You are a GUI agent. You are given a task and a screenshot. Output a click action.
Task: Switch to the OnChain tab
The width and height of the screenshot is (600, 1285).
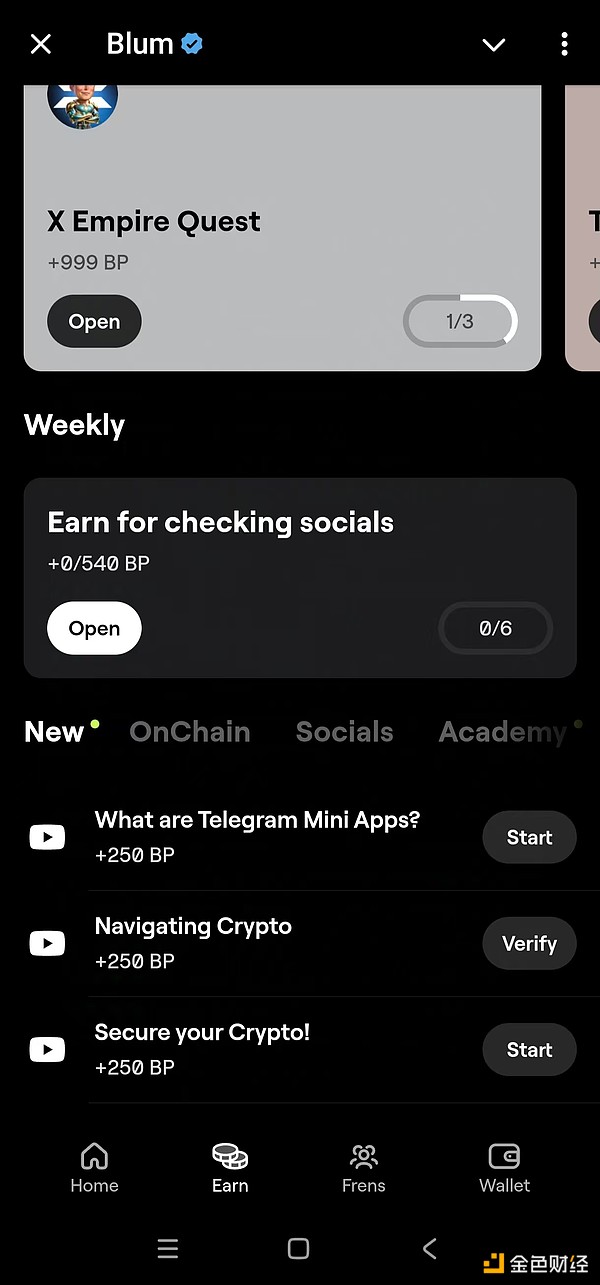(190, 732)
